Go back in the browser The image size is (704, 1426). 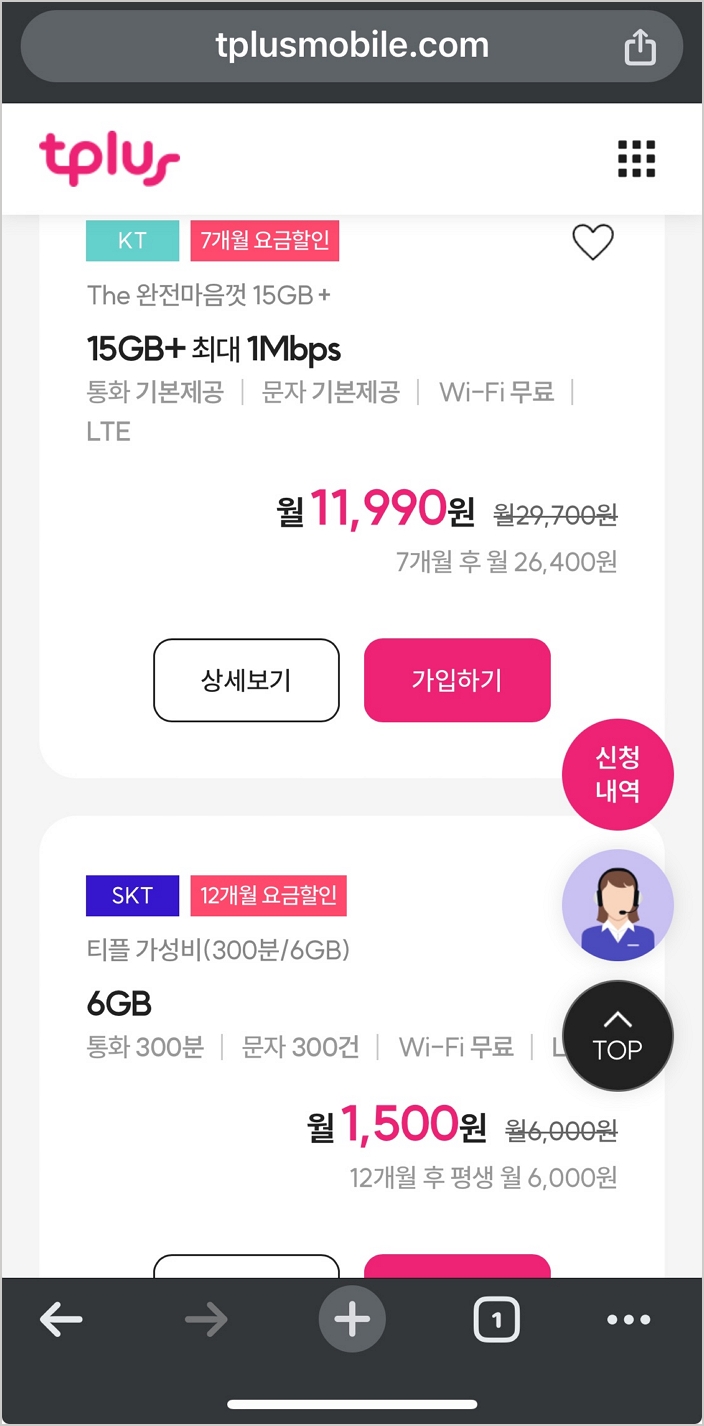click(x=62, y=1320)
